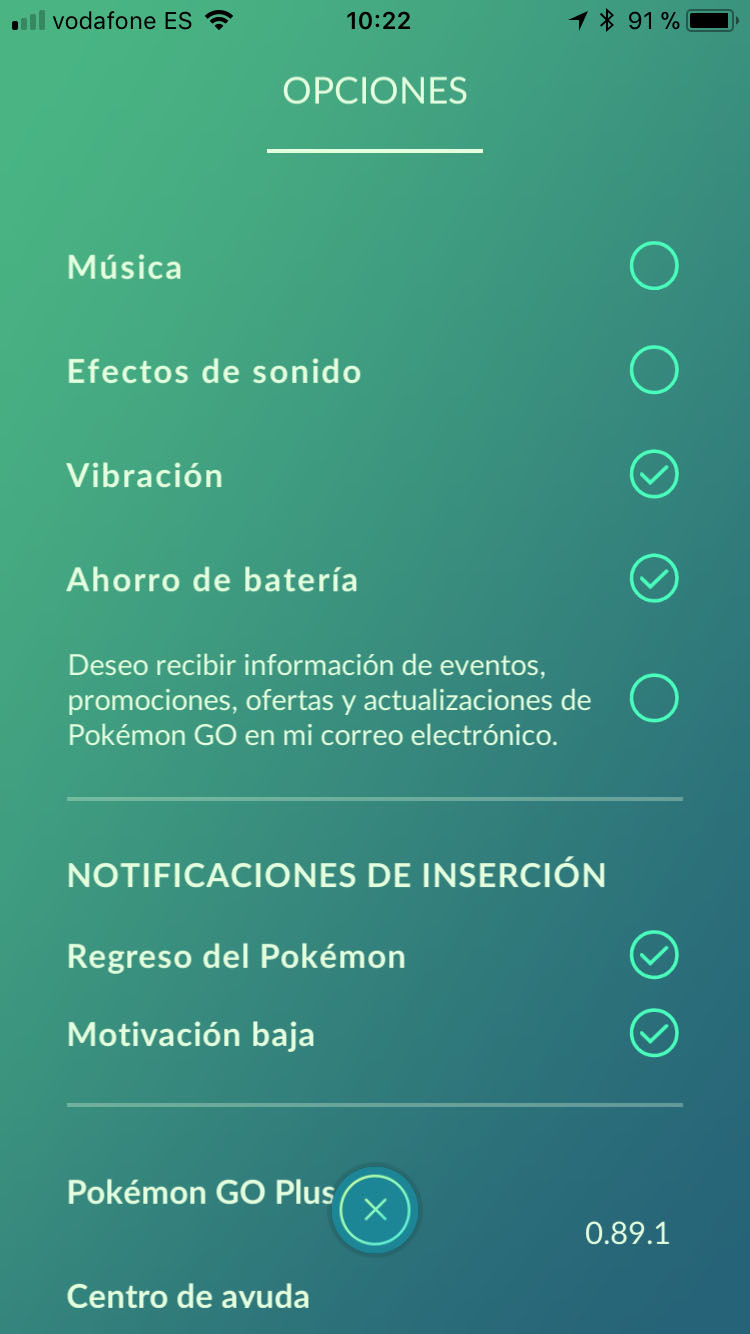Opt in to Pokémon GO promotional emails
This screenshot has width=750, height=1334.
click(654, 698)
